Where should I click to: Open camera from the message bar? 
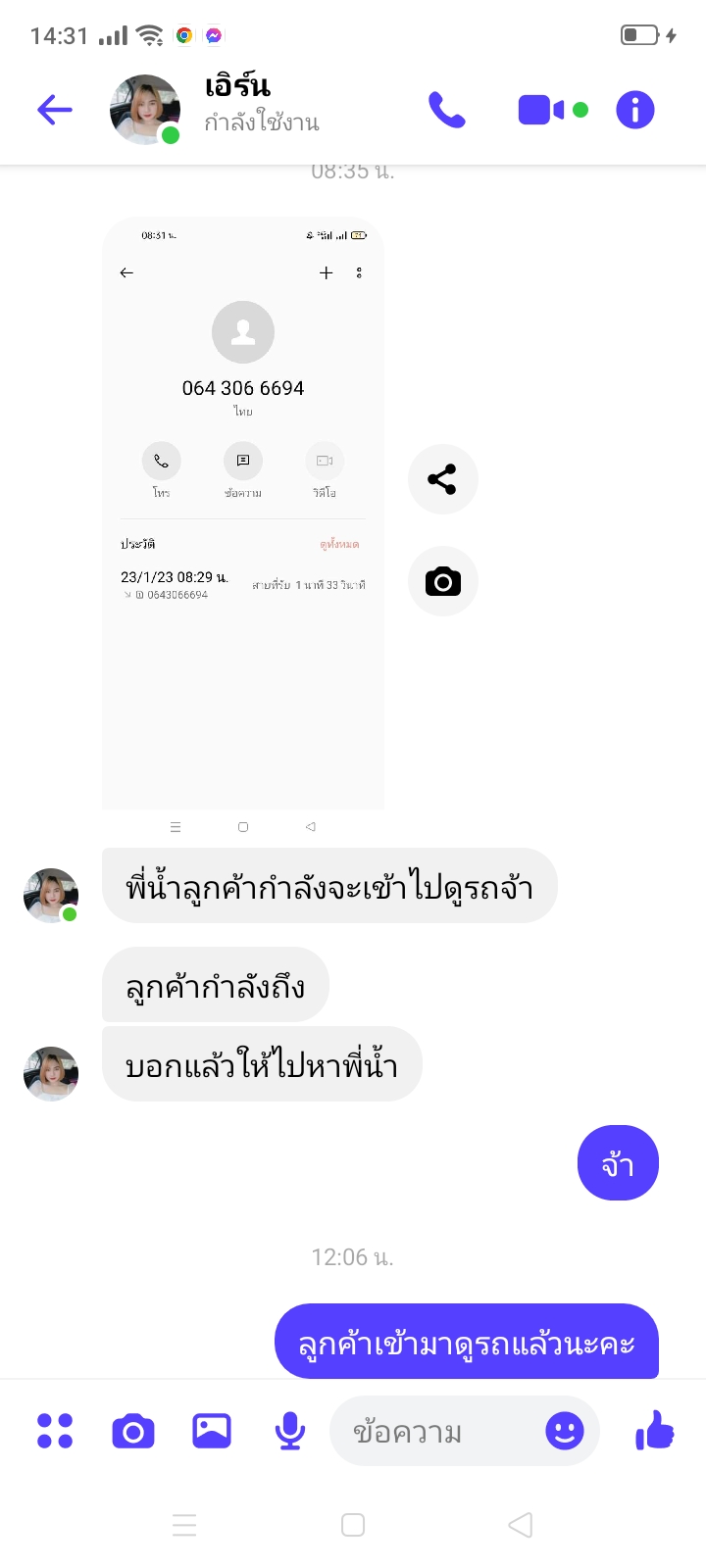coord(133,1431)
